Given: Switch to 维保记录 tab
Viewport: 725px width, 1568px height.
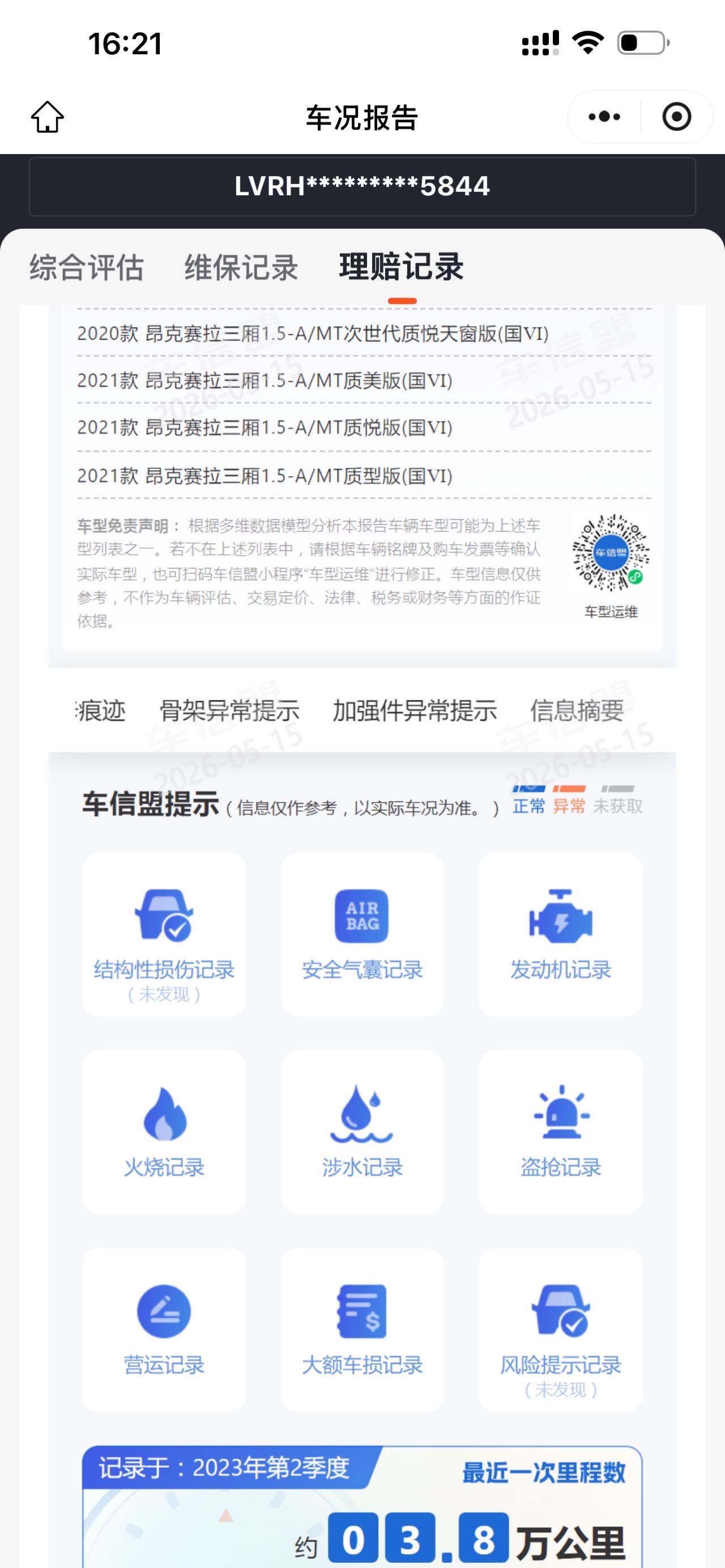Looking at the screenshot, I should coord(241,267).
